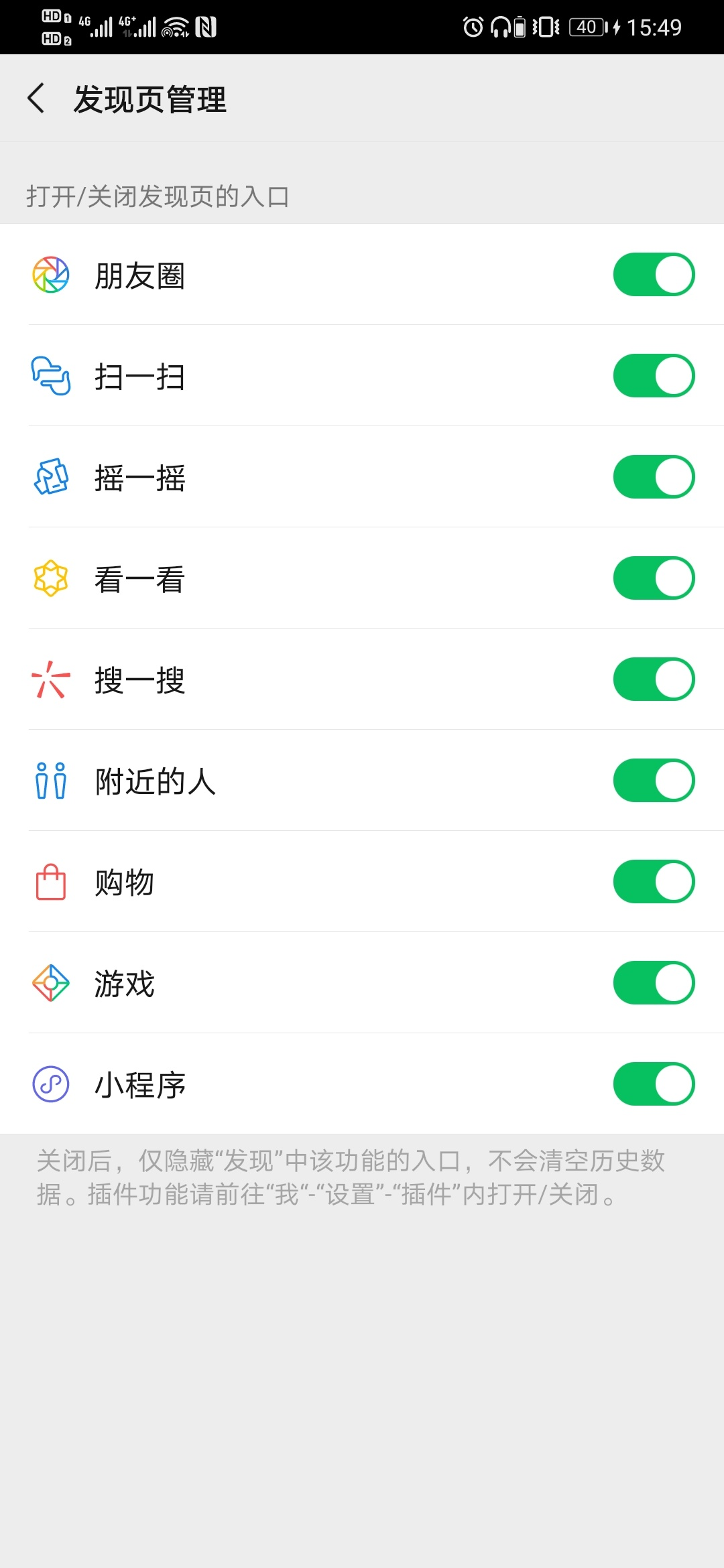This screenshot has height=1568, width=724.
Task: Switch off 看一看
Action: (x=654, y=578)
